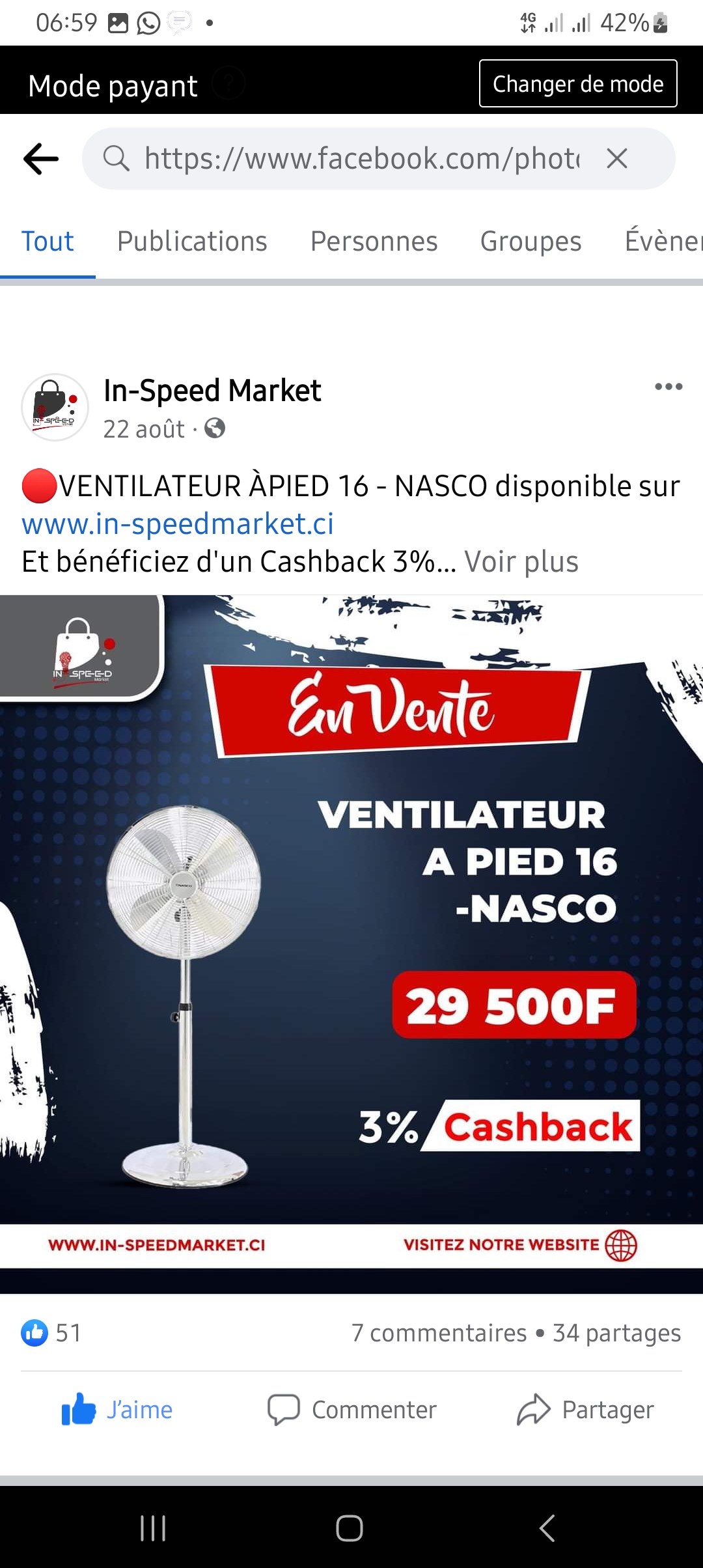This screenshot has height=1568, width=703.
Task: Select the Tout tab
Action: coord(48,242)
